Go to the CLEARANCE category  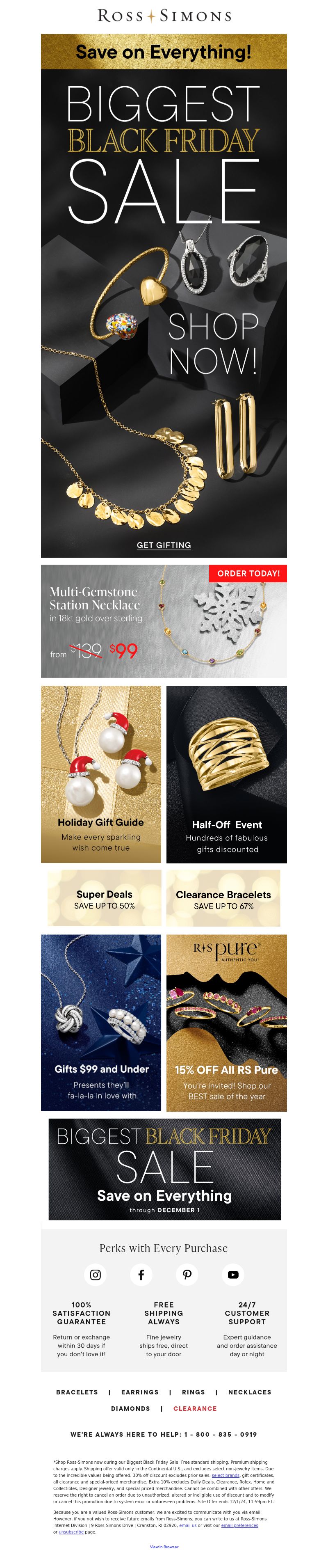pyautogui.click(x=195, y=1408)
